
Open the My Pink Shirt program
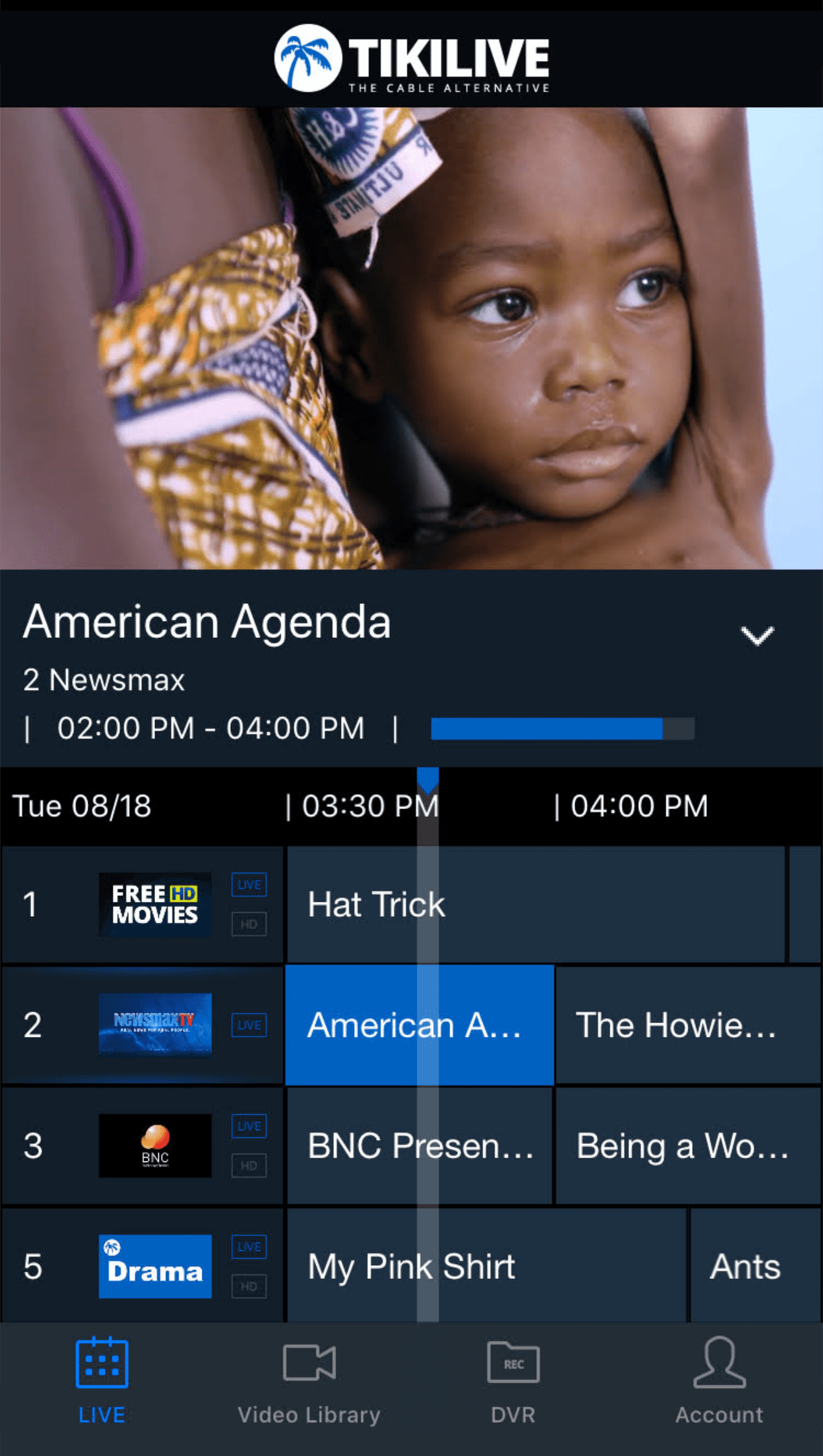pos(486,1266)
